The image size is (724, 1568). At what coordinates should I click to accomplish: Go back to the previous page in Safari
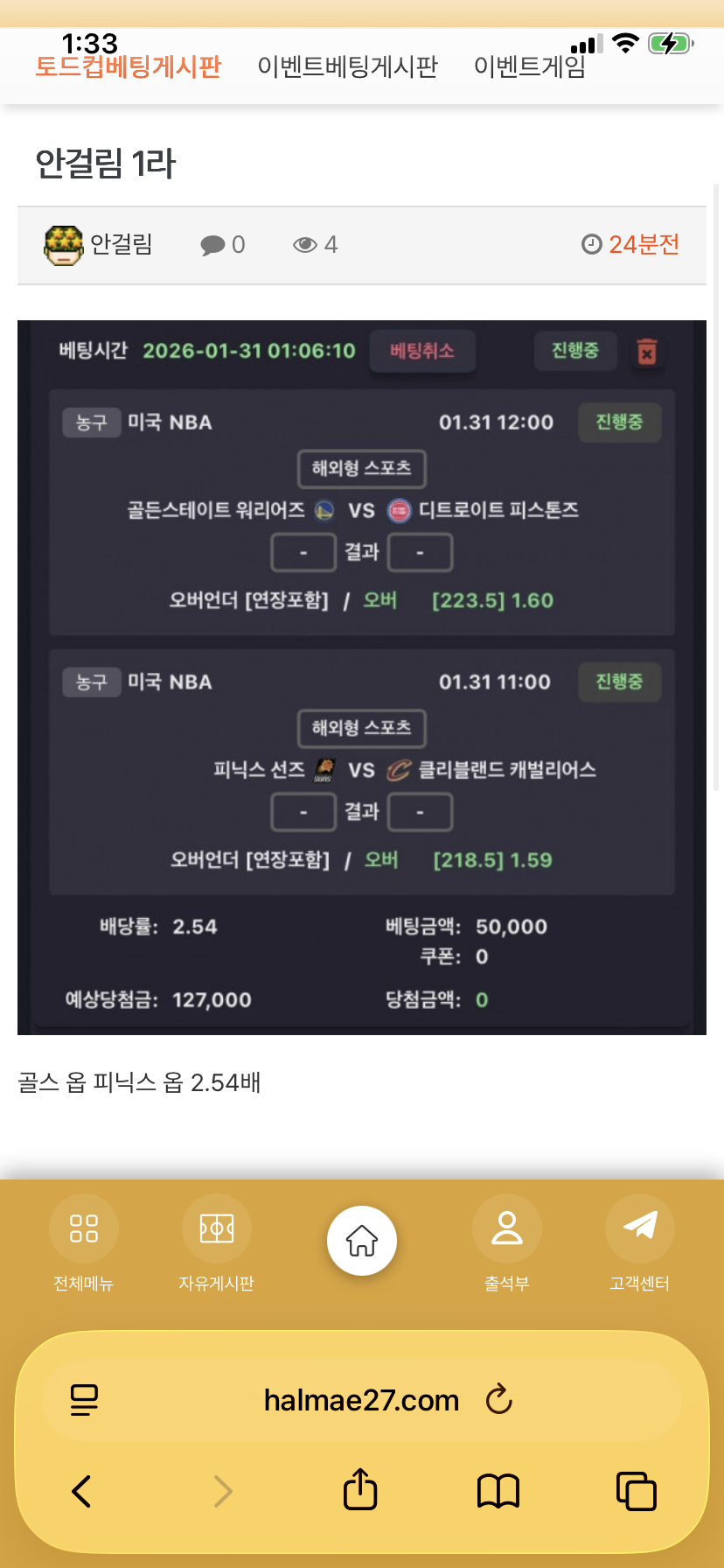click(x=81, y=1491)
